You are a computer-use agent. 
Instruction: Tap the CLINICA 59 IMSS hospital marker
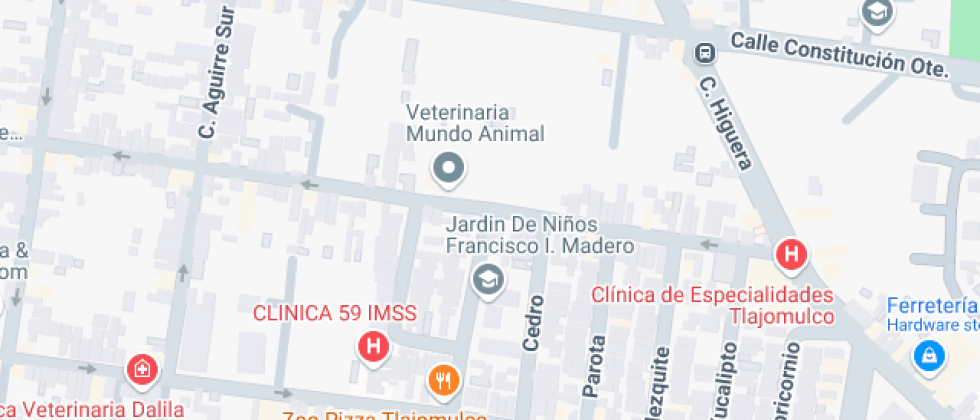click(x=374, y=347)
